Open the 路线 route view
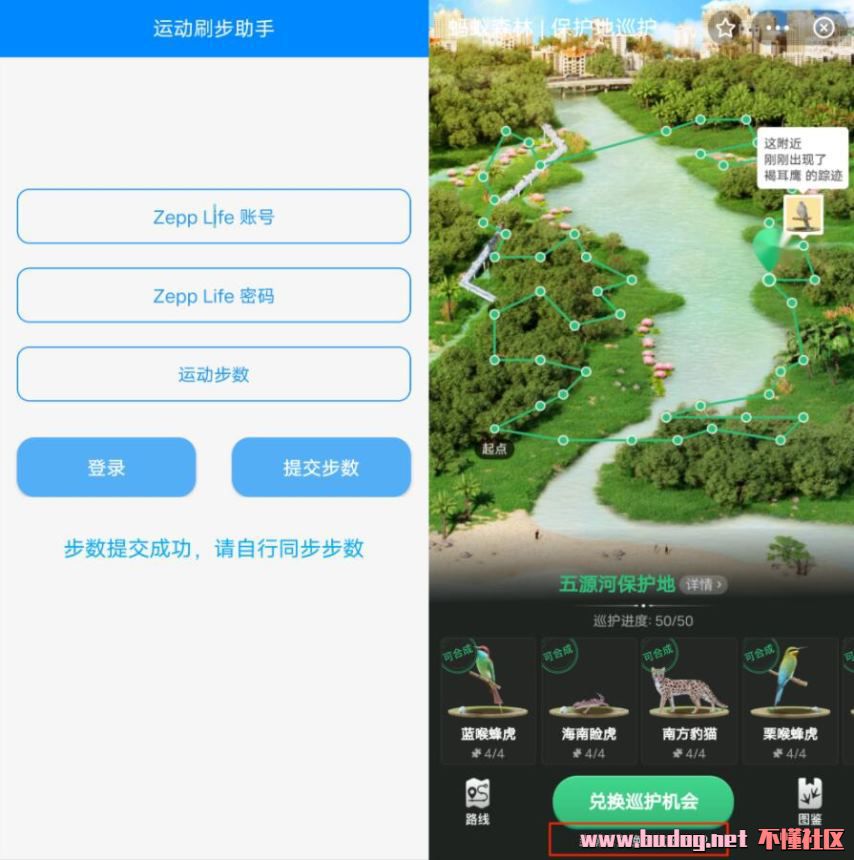854x860 pixels. coord(478,802)
